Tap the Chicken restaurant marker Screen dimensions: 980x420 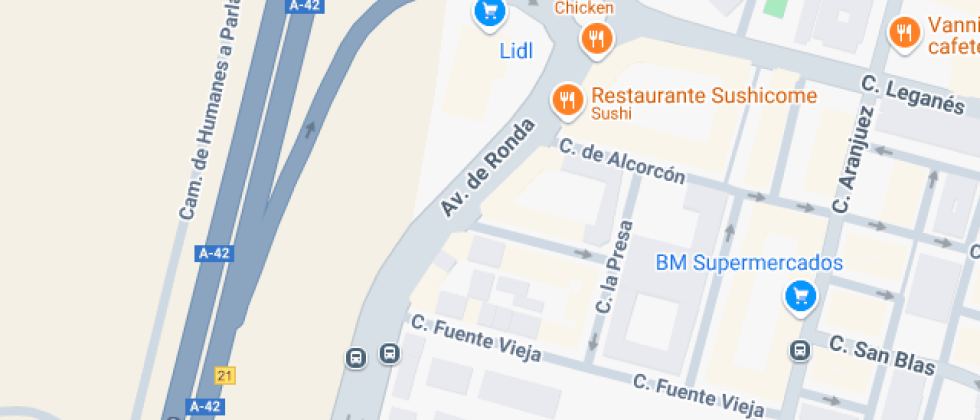point(597,39)
